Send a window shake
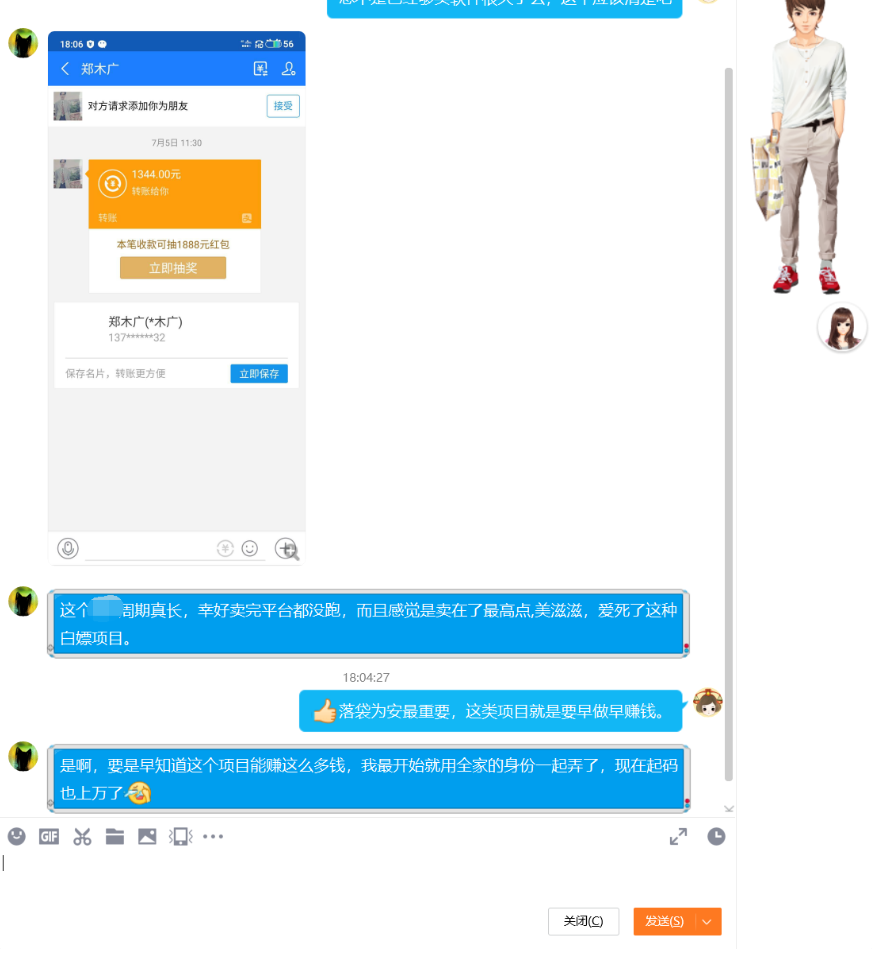Viewport: 872px width, 970px height. pos(180,836)
